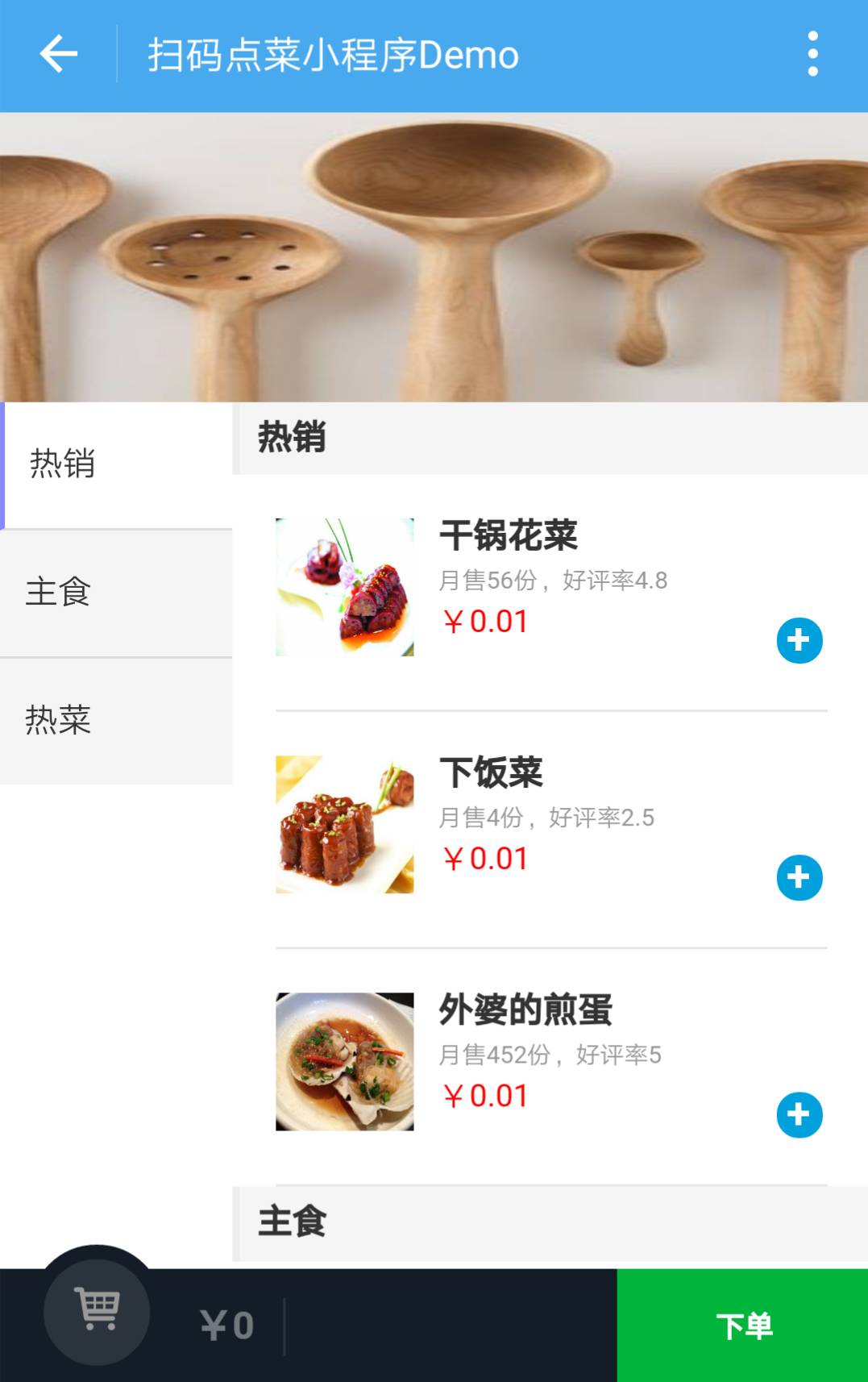View the 外婆的煎蛋 dish photo

345,1061
